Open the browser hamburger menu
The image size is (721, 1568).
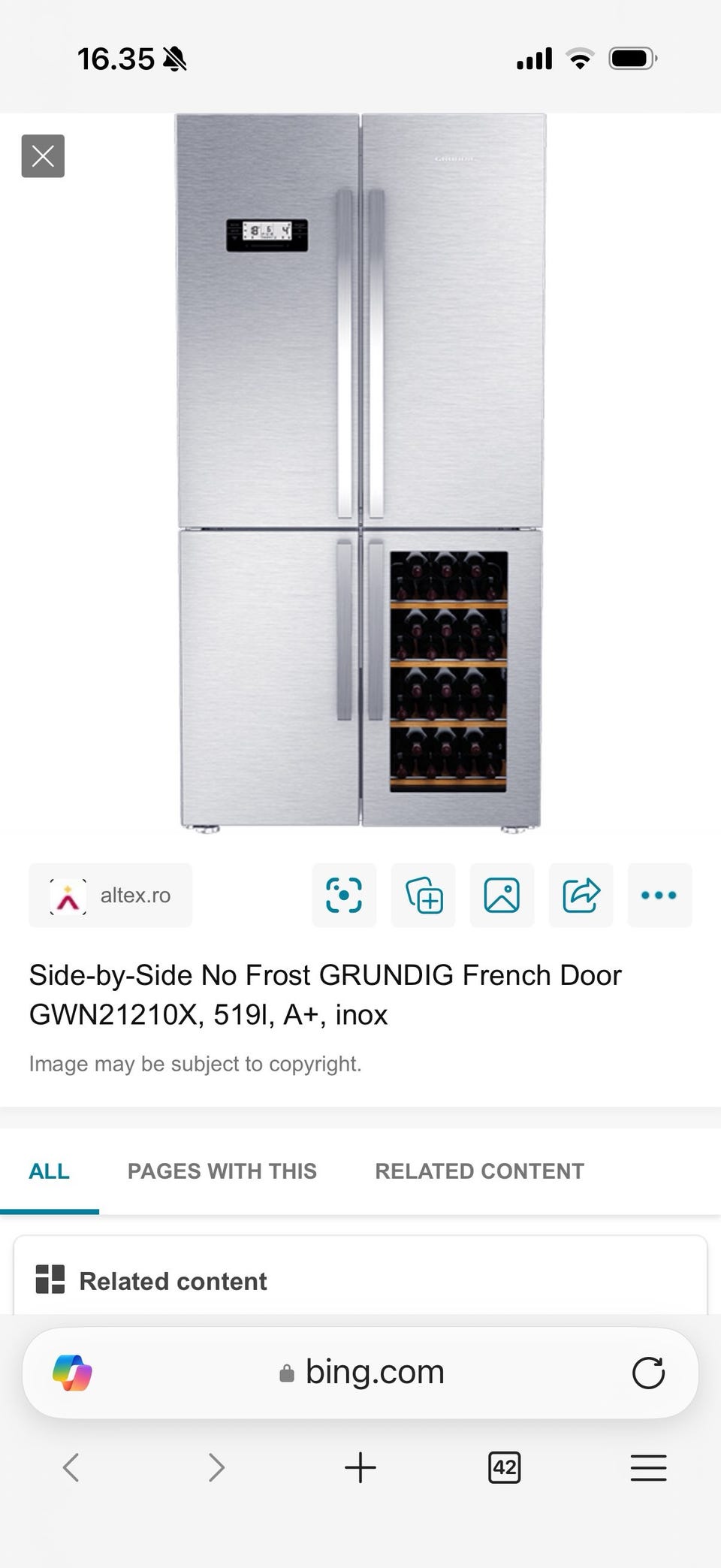click(x=648, y=1467)
